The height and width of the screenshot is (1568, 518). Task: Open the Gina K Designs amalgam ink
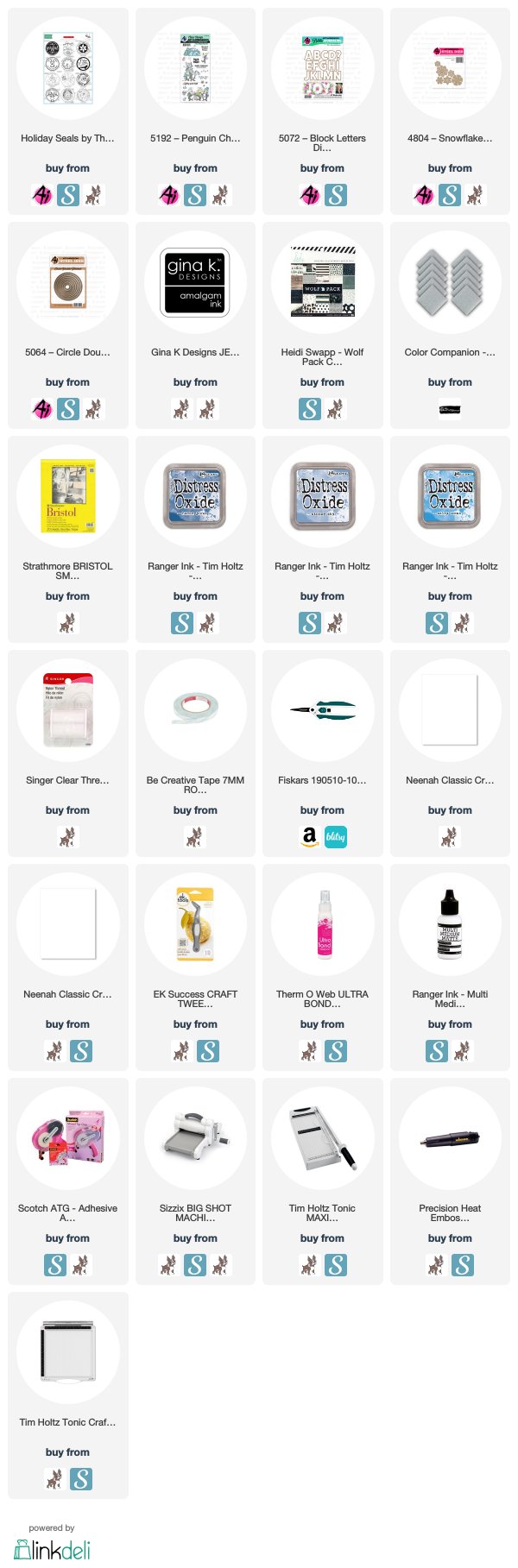click(195, 282)
